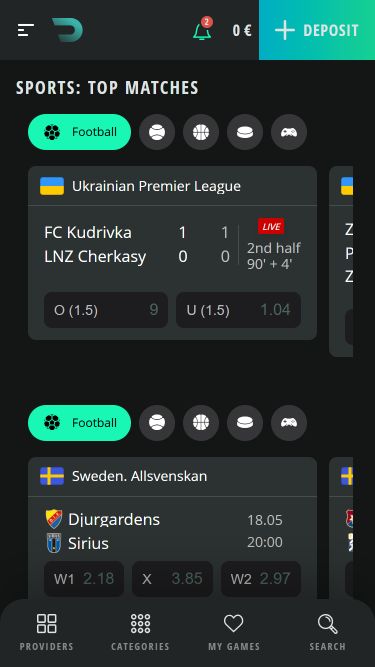Open the Sweden Allsvenskan match card
This screenshot has height=667, width=375.
coord(172,527)
